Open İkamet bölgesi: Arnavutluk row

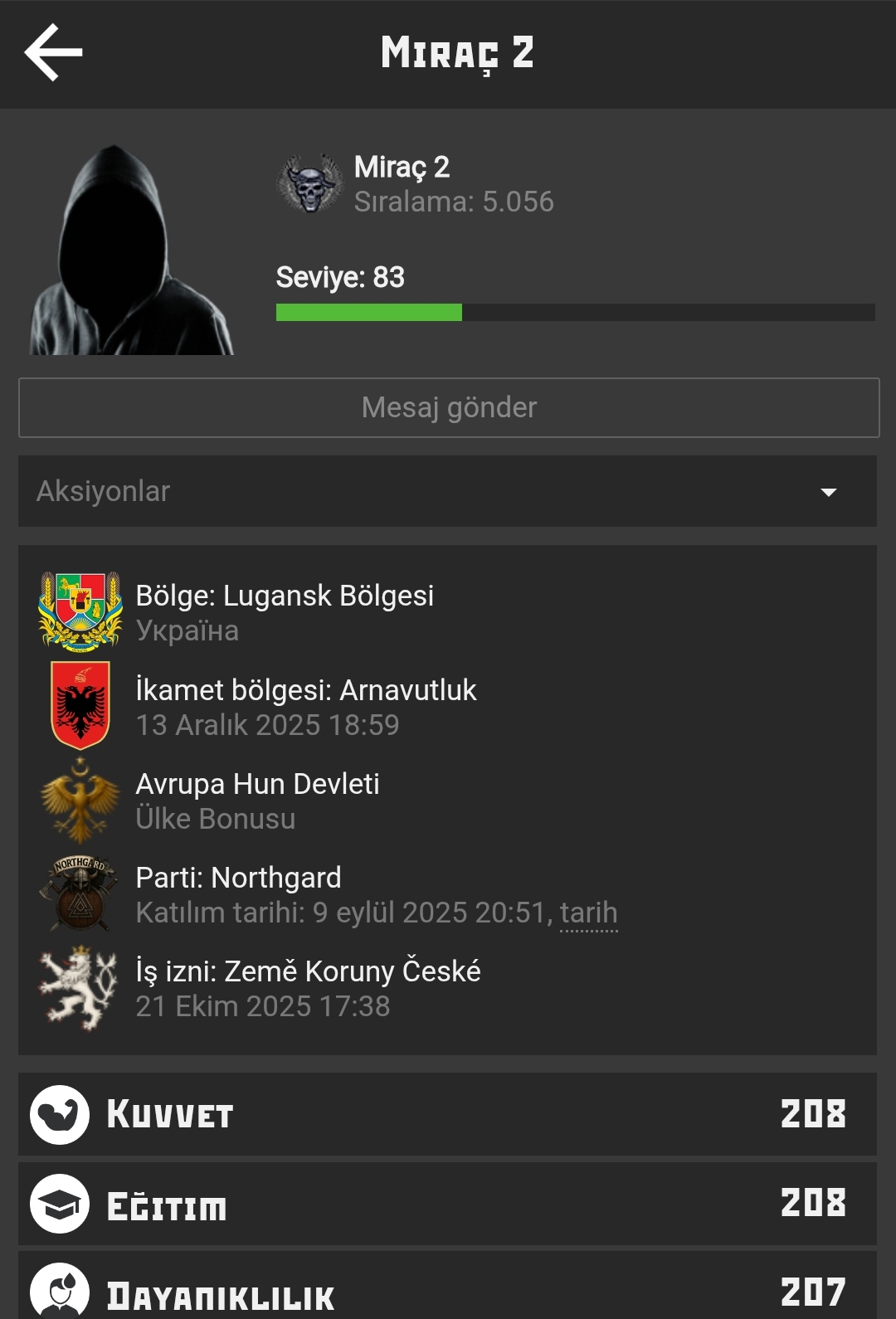(447, 707)
